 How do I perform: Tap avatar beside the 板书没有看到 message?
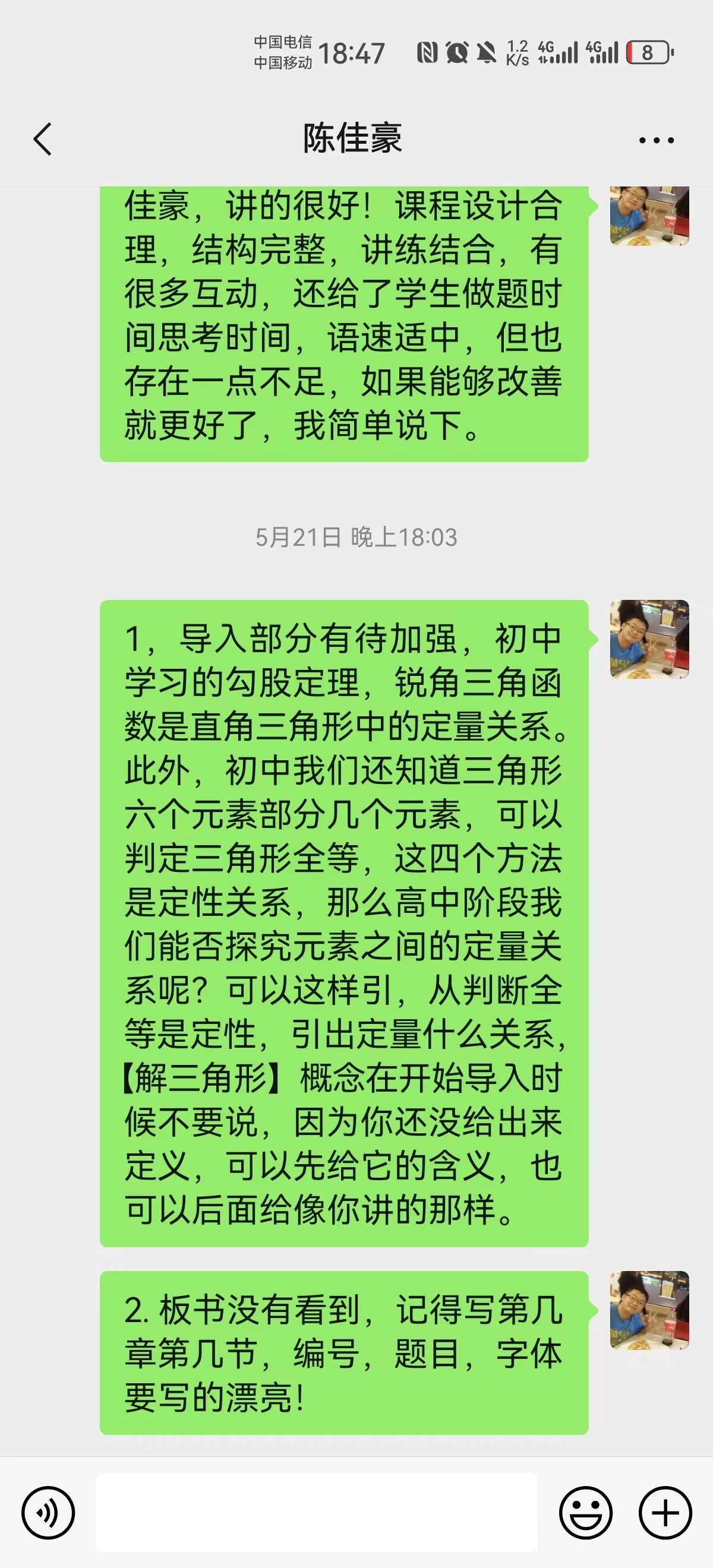tap(649, 1310)
